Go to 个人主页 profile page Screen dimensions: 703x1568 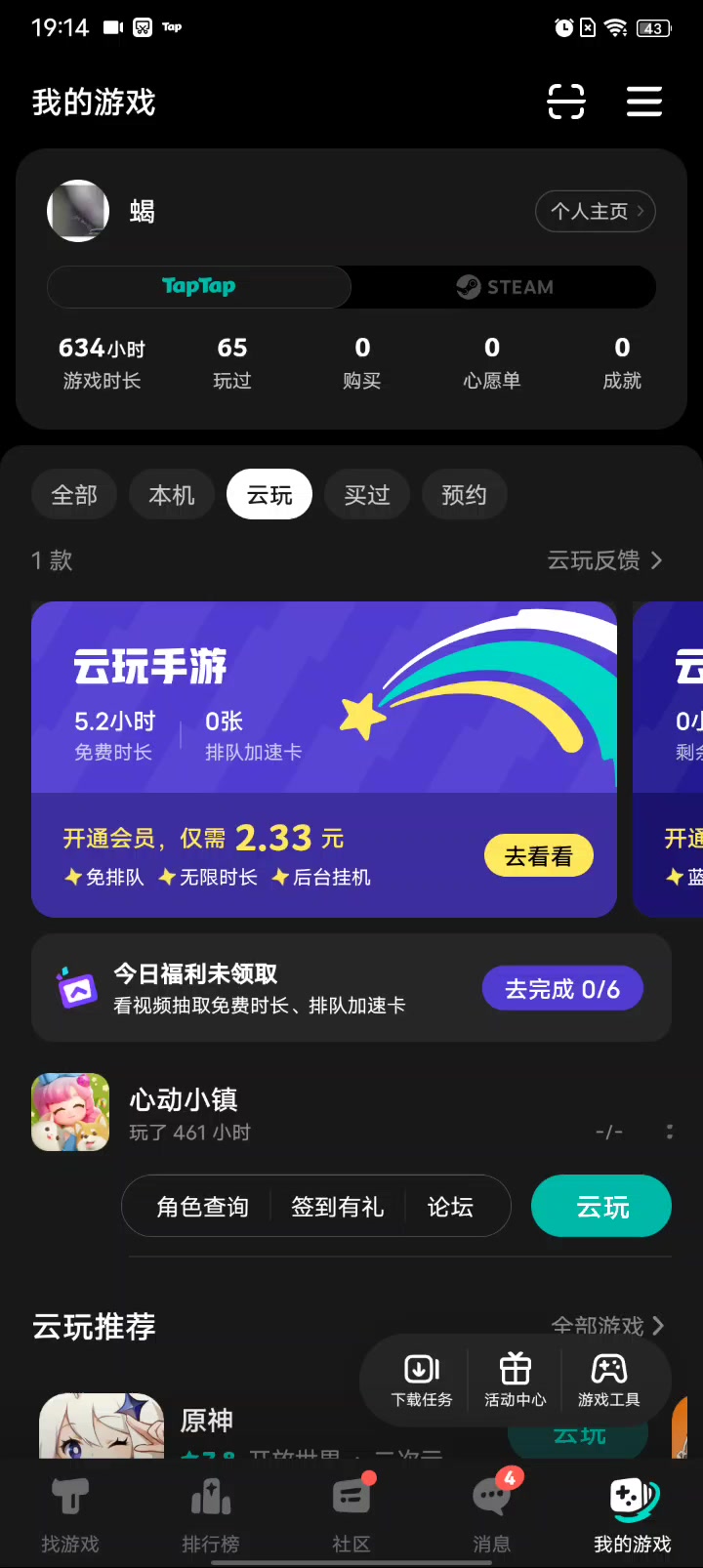[x=595, y=211]
